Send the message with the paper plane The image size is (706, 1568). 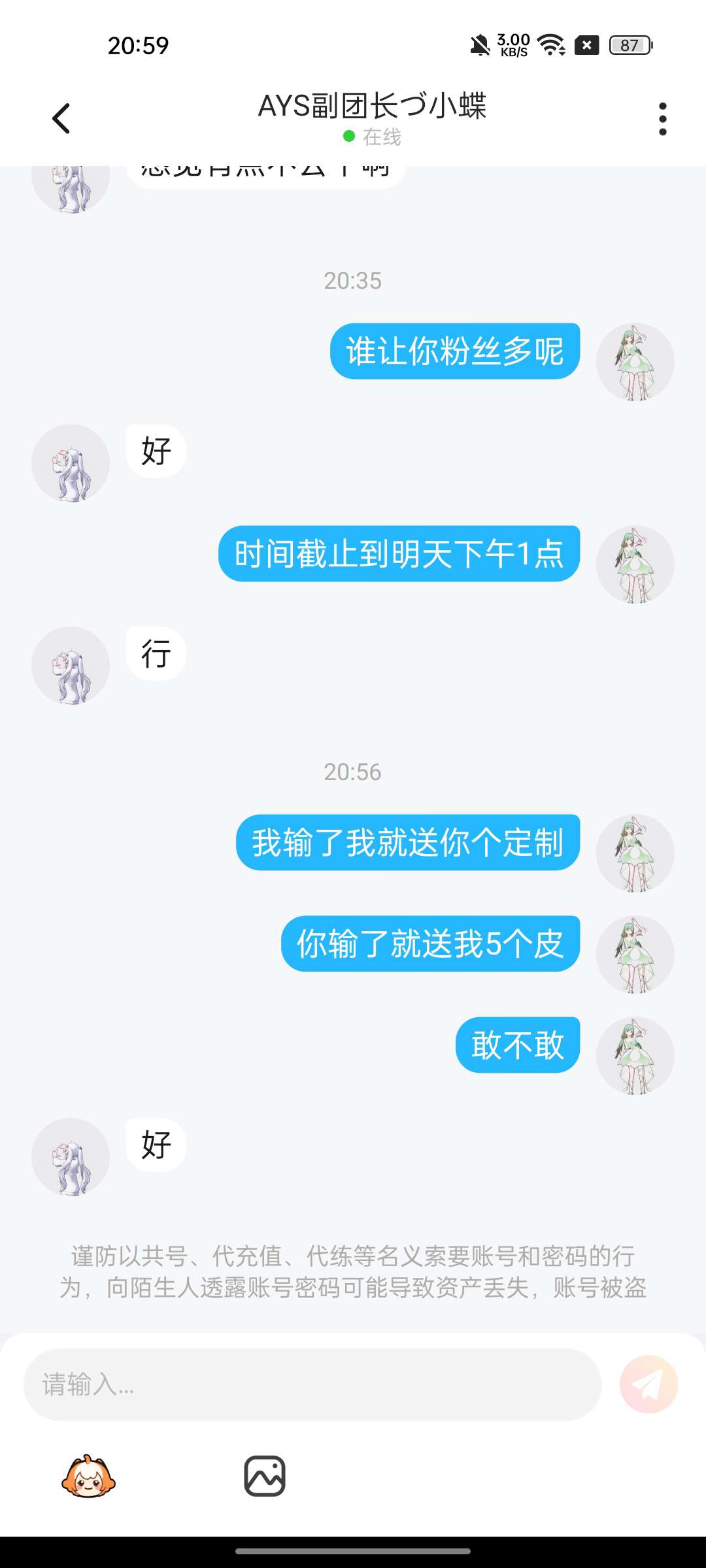(x=649, y=1384)
